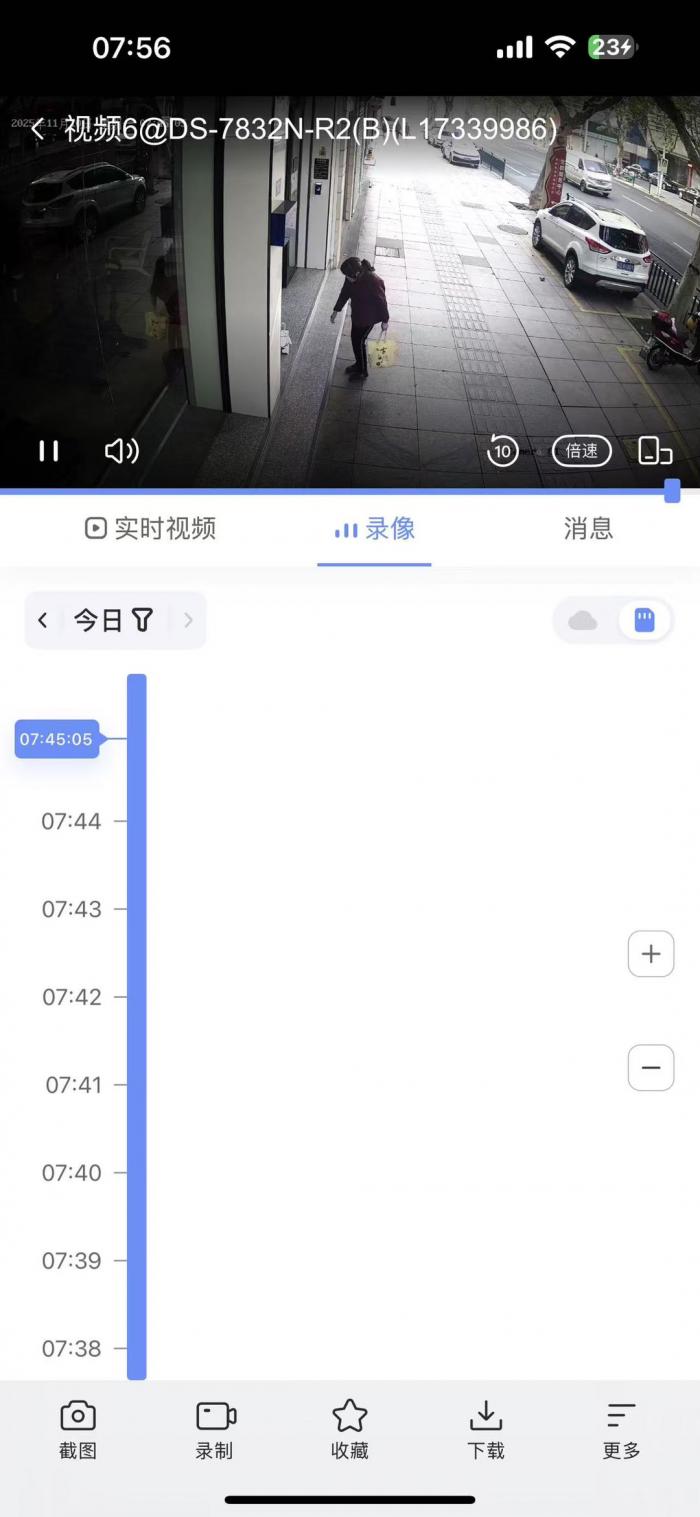The image size is (700, 1517).
Task: Go back from the camera view
Action: coord(38,129)
